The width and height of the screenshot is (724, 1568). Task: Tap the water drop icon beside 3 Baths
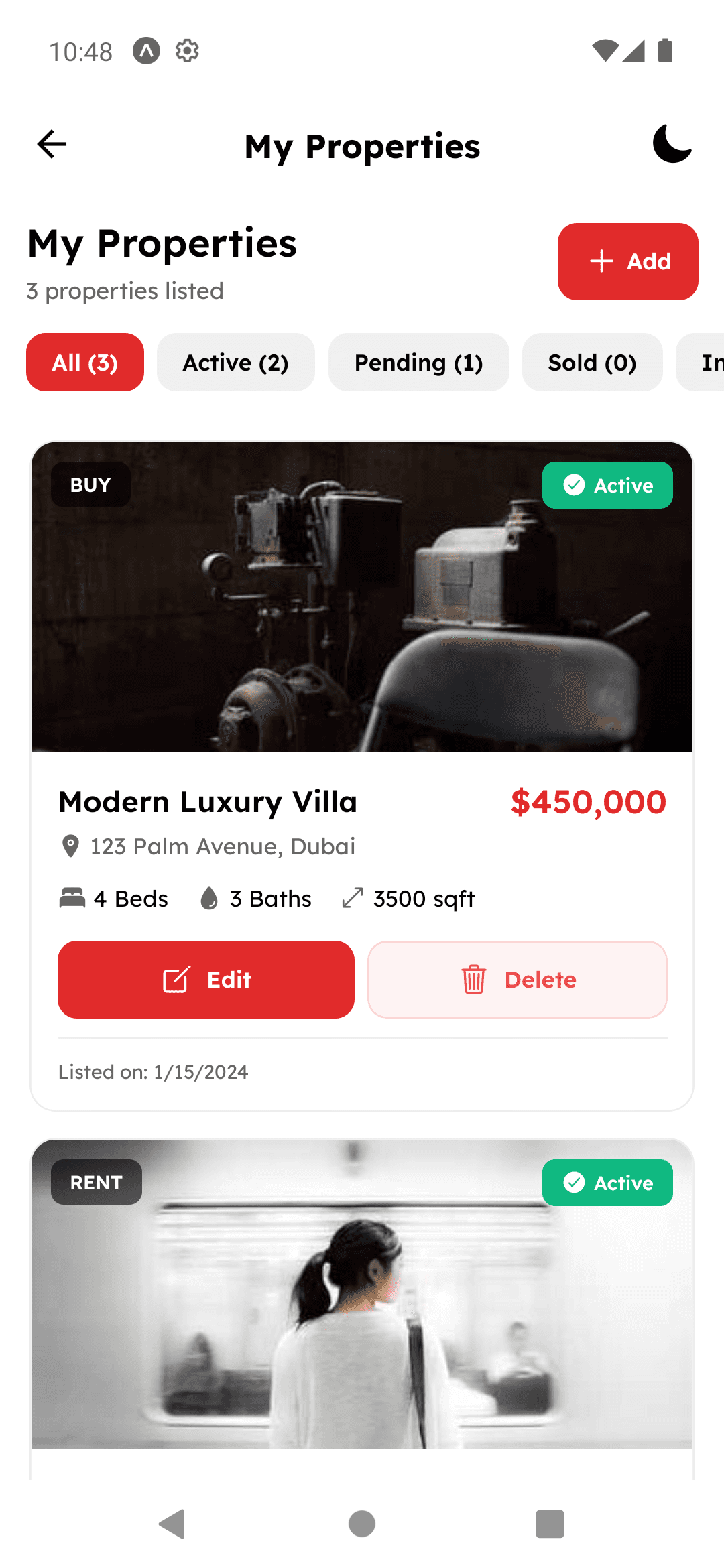(208, 898)
